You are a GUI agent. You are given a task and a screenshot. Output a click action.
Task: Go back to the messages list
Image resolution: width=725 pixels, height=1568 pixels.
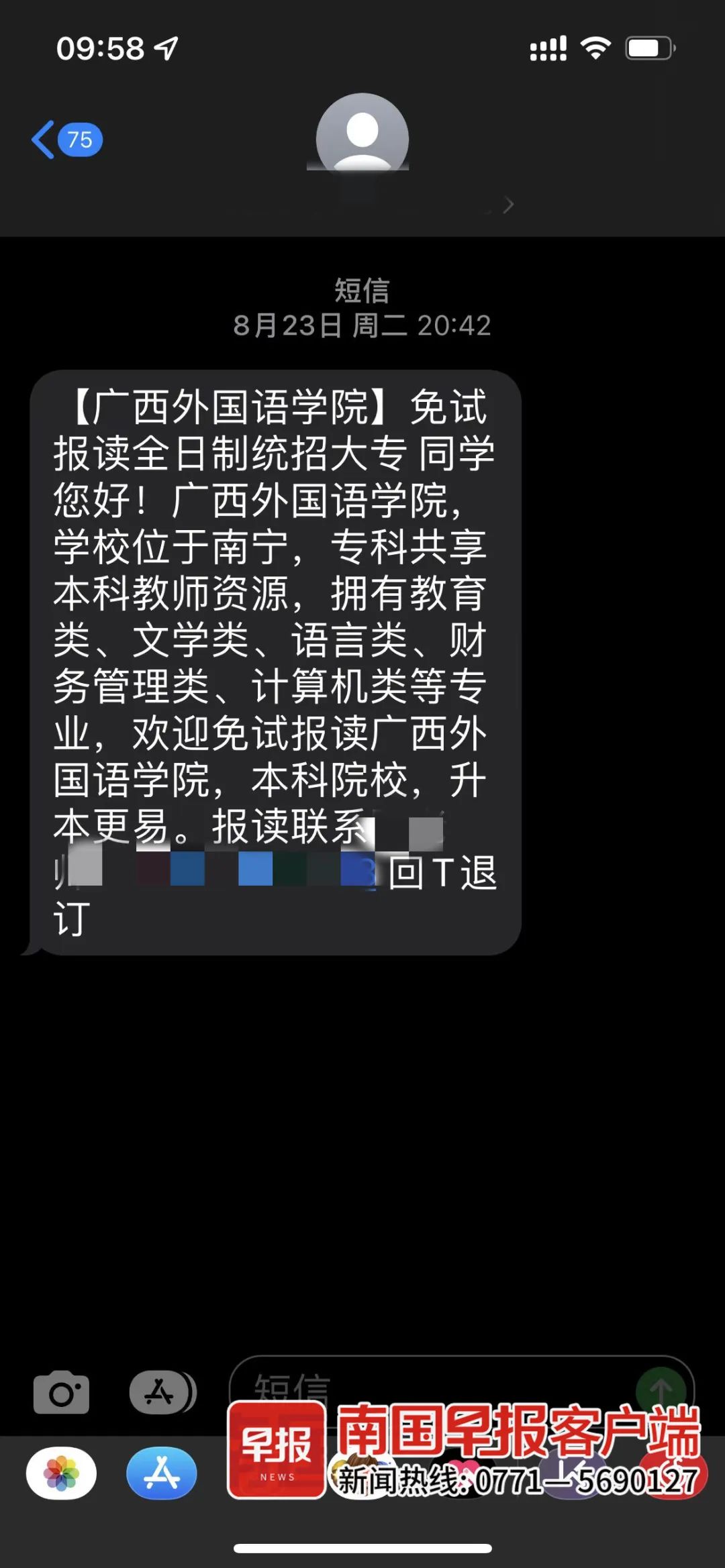[x=66, y=140]
